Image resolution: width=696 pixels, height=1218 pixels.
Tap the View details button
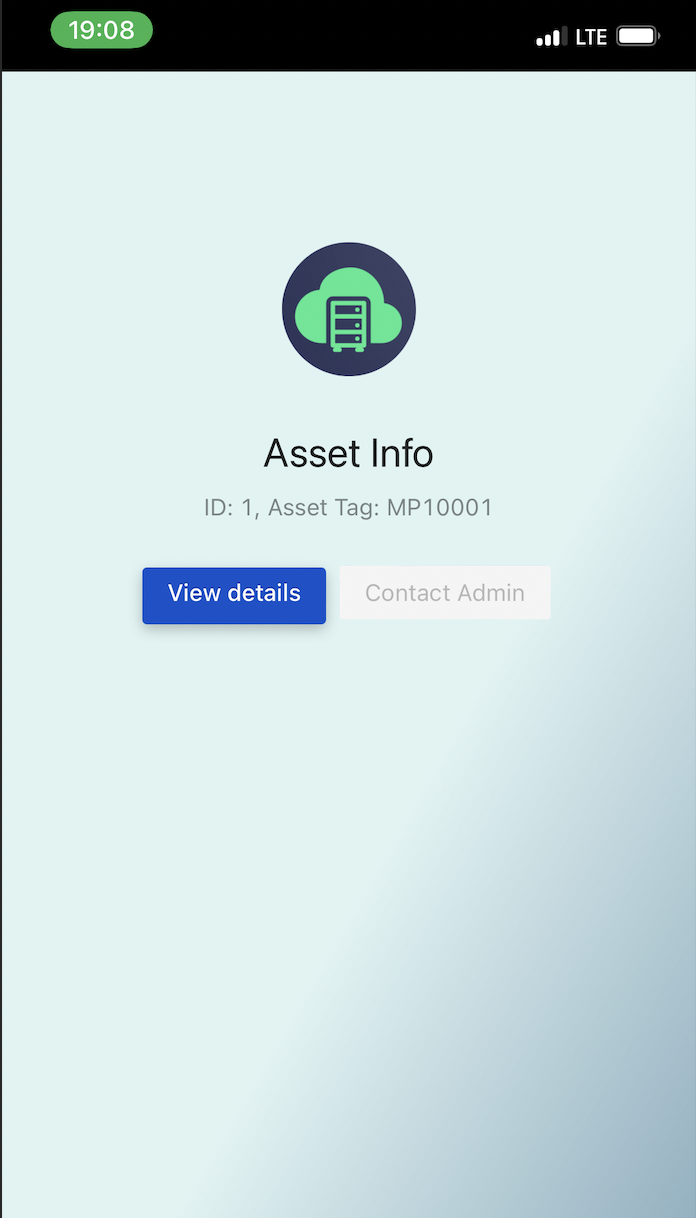pyautogui.click(x=234, y=595)
